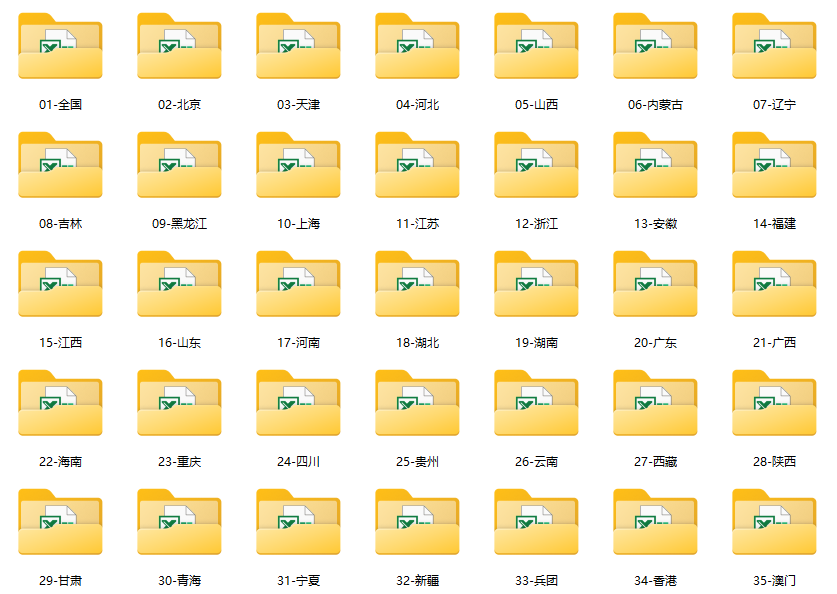Screen dimensions: 837x594
Task: Open the 01-全国 folder
Action: (60, 48)
